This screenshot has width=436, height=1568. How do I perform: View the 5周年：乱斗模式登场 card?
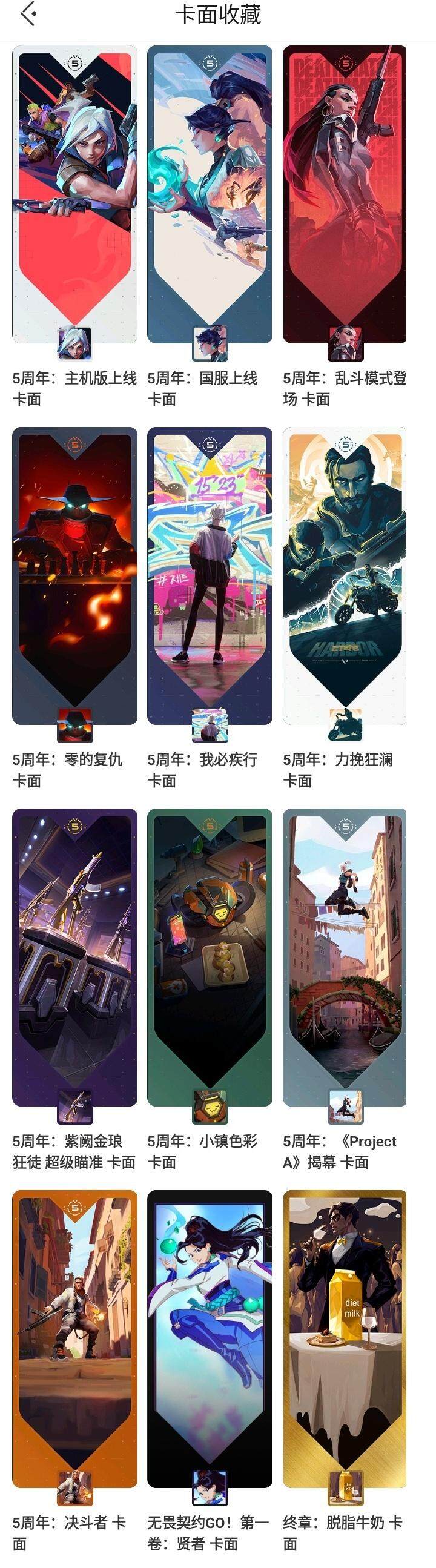345,195
